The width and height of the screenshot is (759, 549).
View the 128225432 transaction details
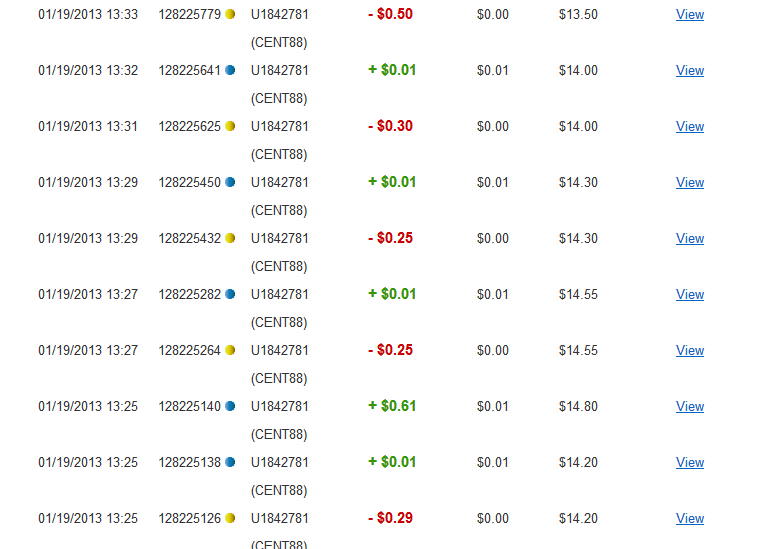(689, 239)
